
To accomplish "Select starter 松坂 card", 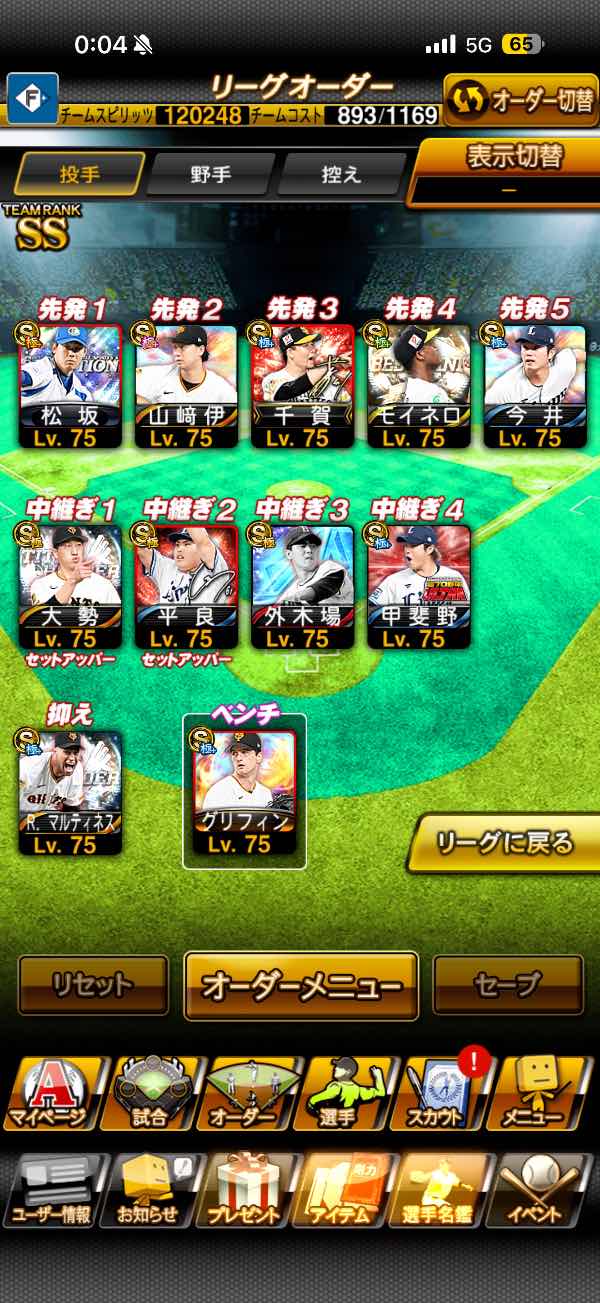I will (70, 385).
